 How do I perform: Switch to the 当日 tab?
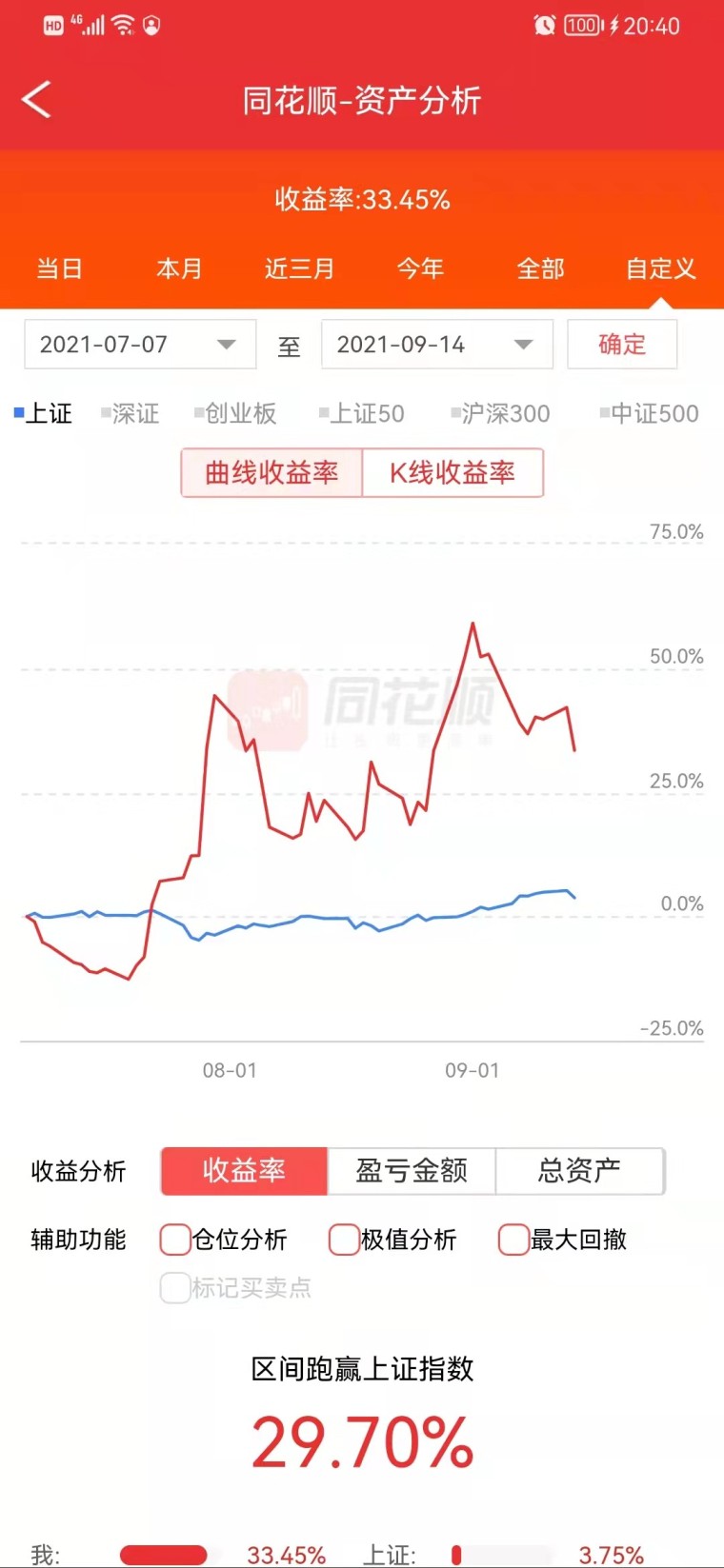[x=59, y=268]
